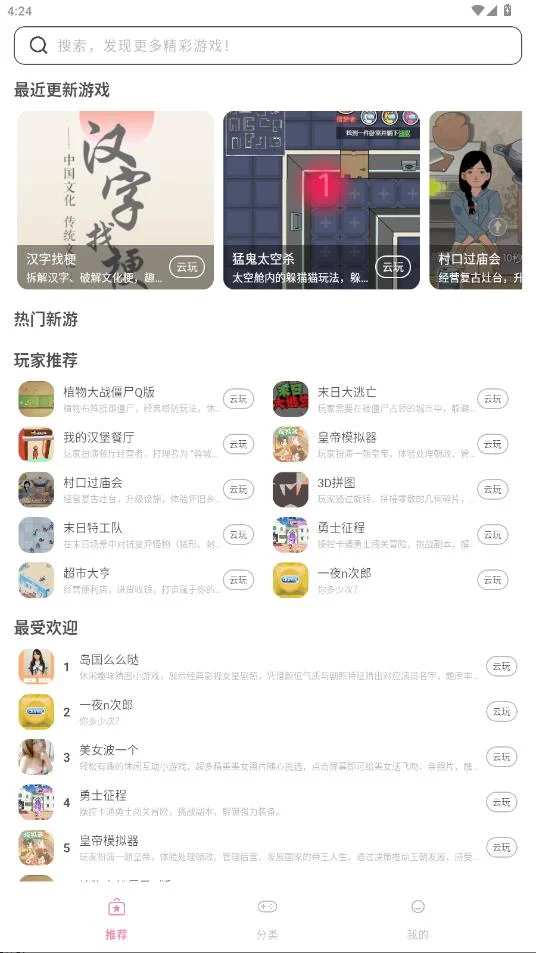Tap 云玩 next to 植物大战僵尸Q版
Screen dimensions: 536x953
tap(238, 399)
